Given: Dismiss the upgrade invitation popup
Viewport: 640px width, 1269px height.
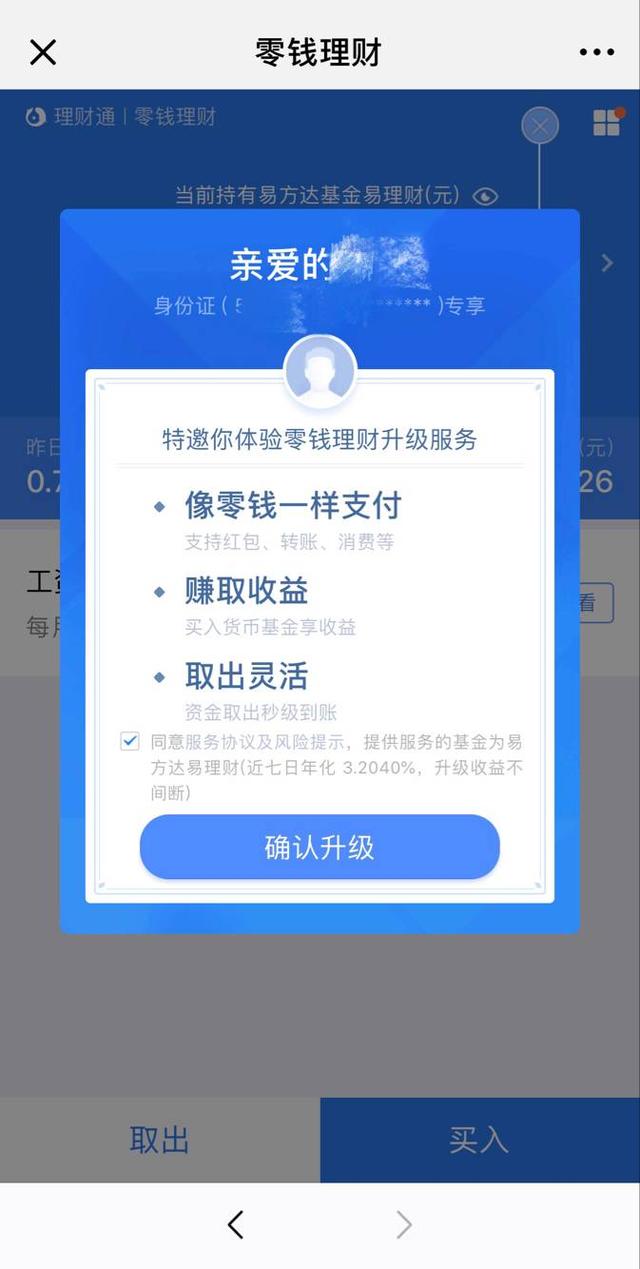Looking at the screenshot, I should click(x=540, y=126).
